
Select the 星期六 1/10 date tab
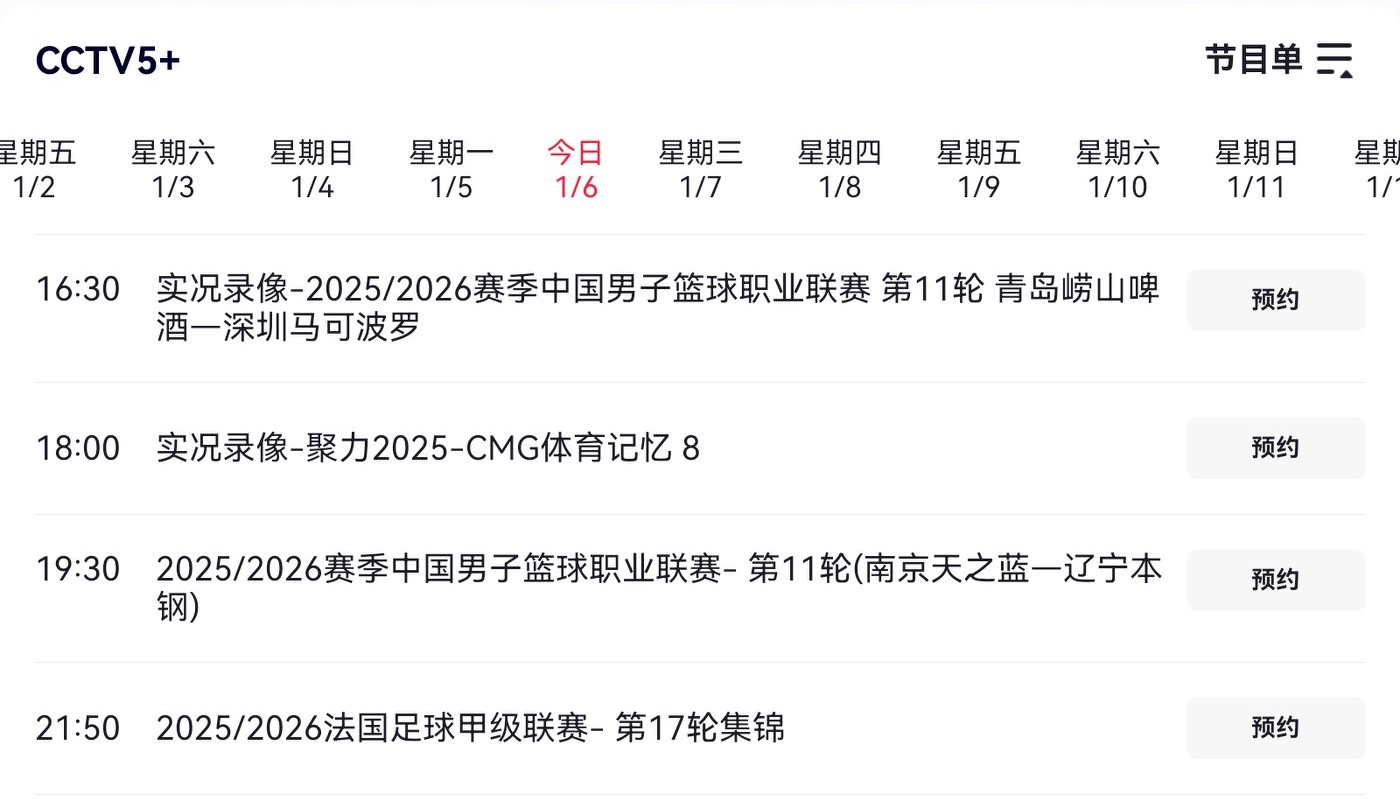click(x=1117, y=169)
